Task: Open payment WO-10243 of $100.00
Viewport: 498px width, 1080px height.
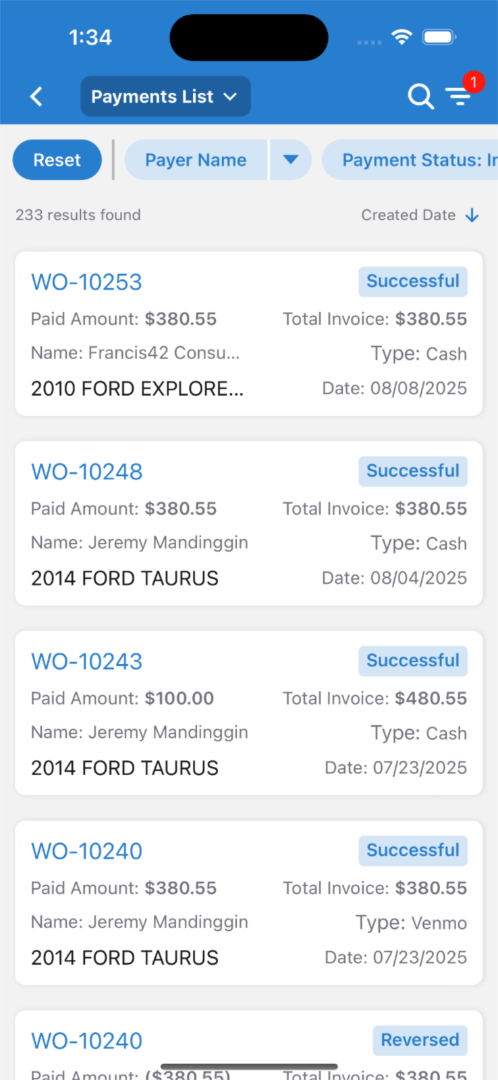Action: click(x=249, y=713)
